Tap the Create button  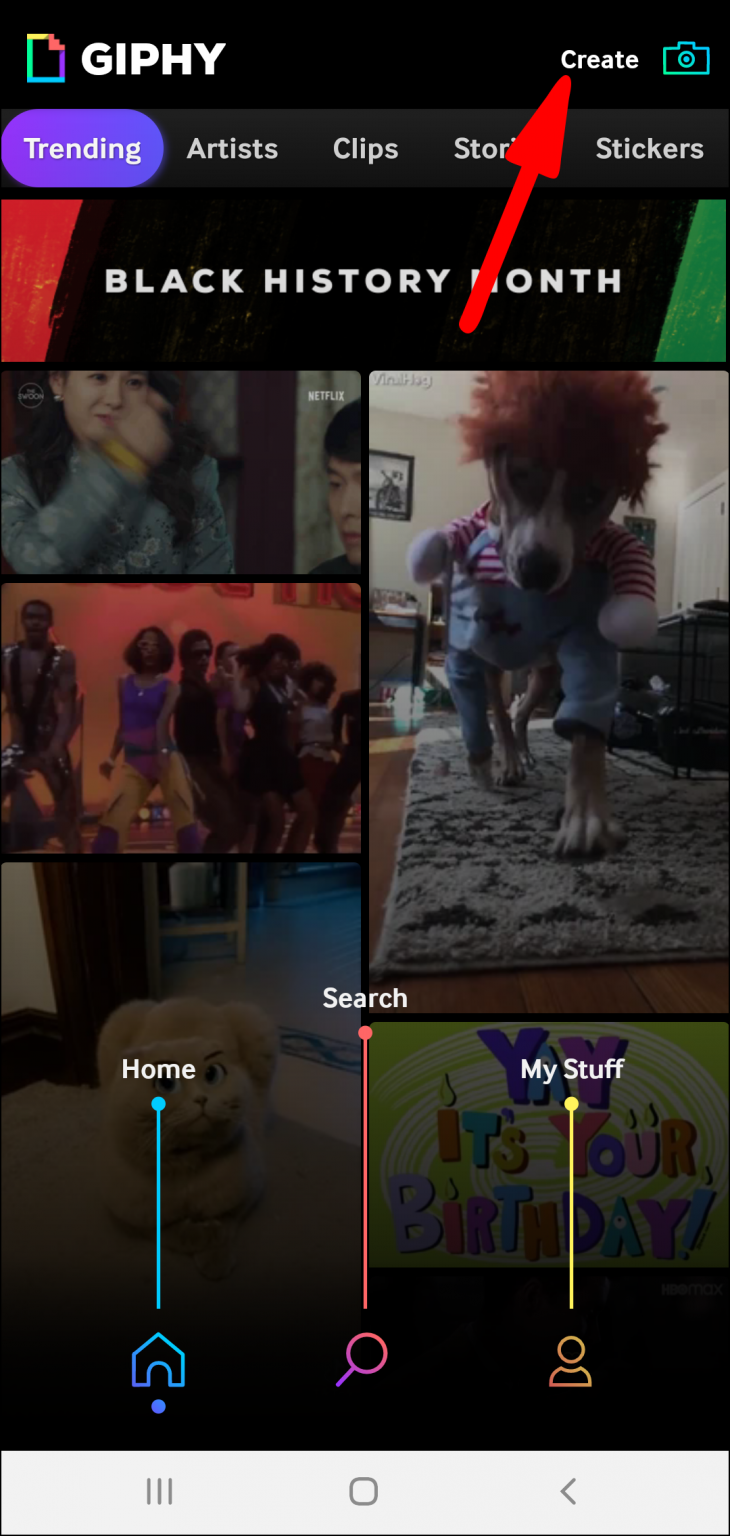[599, 59]
